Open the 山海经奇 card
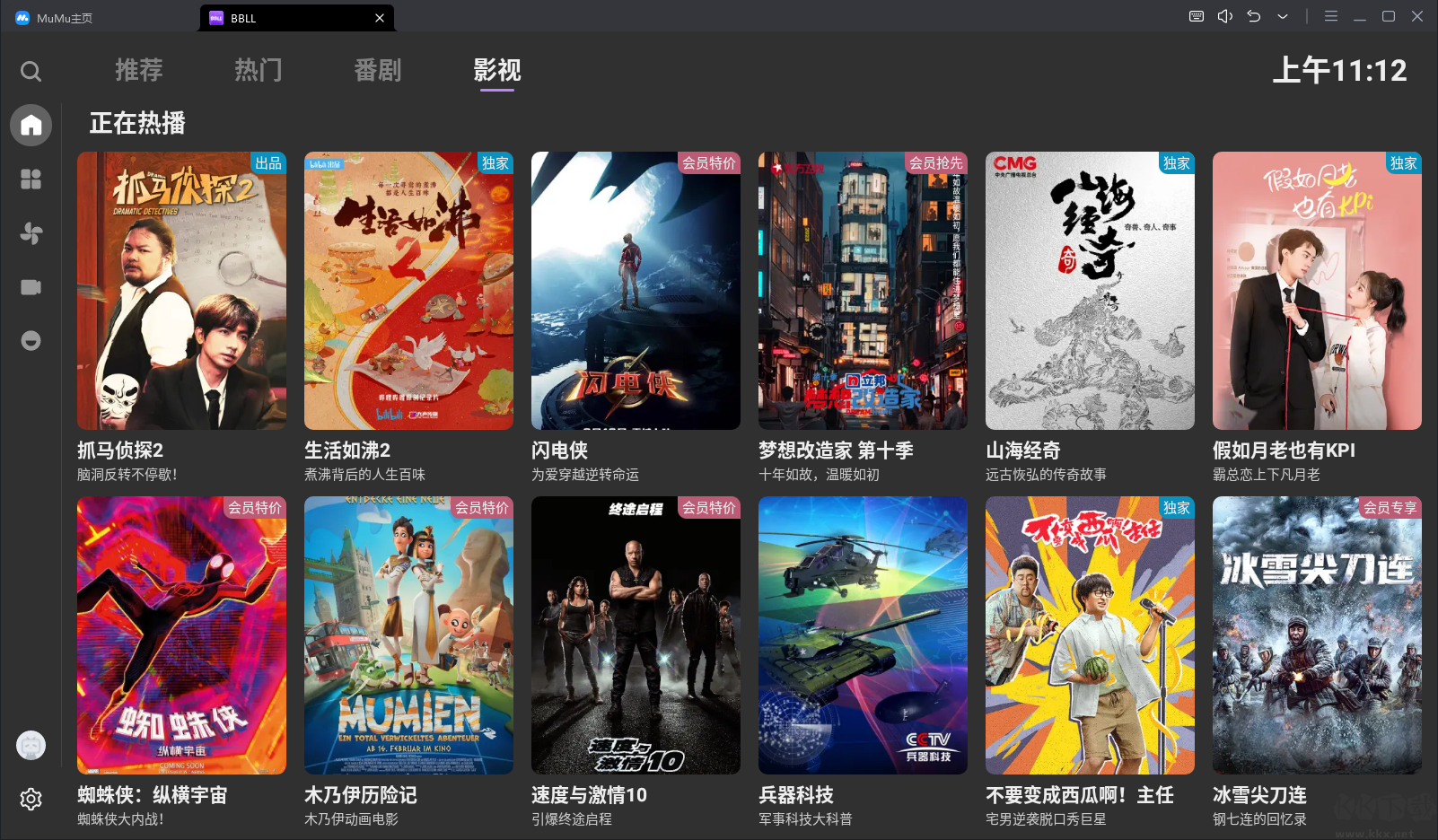The width and height of the screenshot is (1438, 840). click(1090, 291)
